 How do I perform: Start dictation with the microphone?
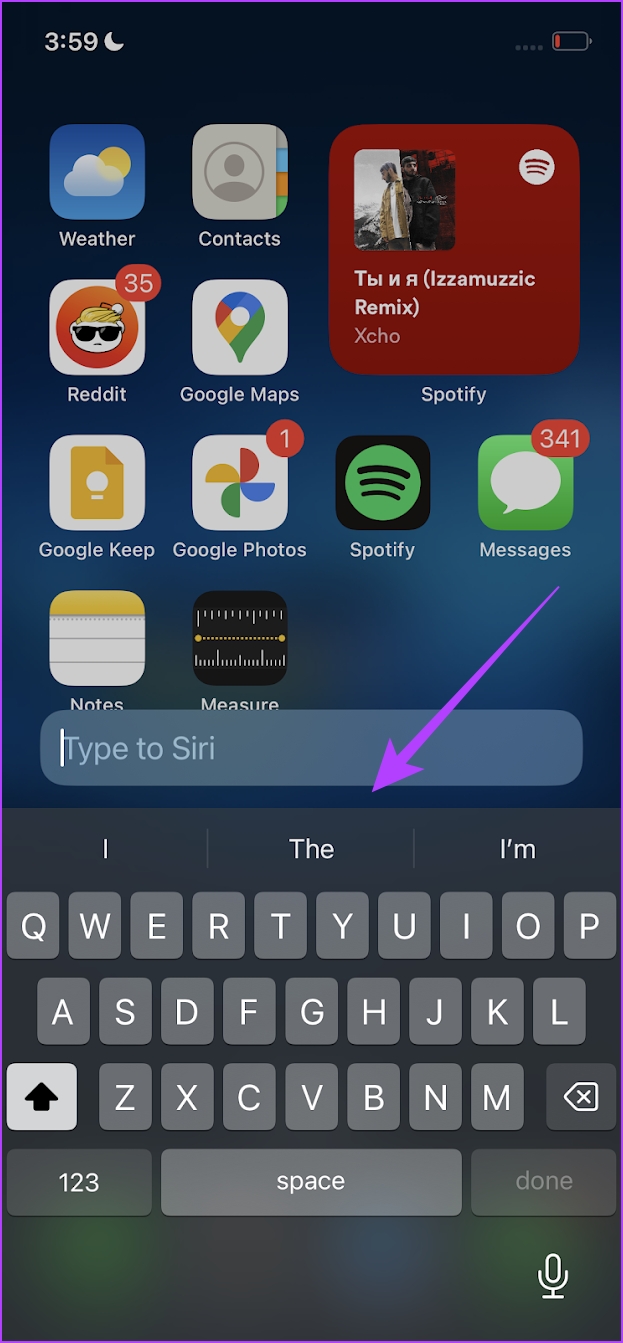coord(552,1274)
